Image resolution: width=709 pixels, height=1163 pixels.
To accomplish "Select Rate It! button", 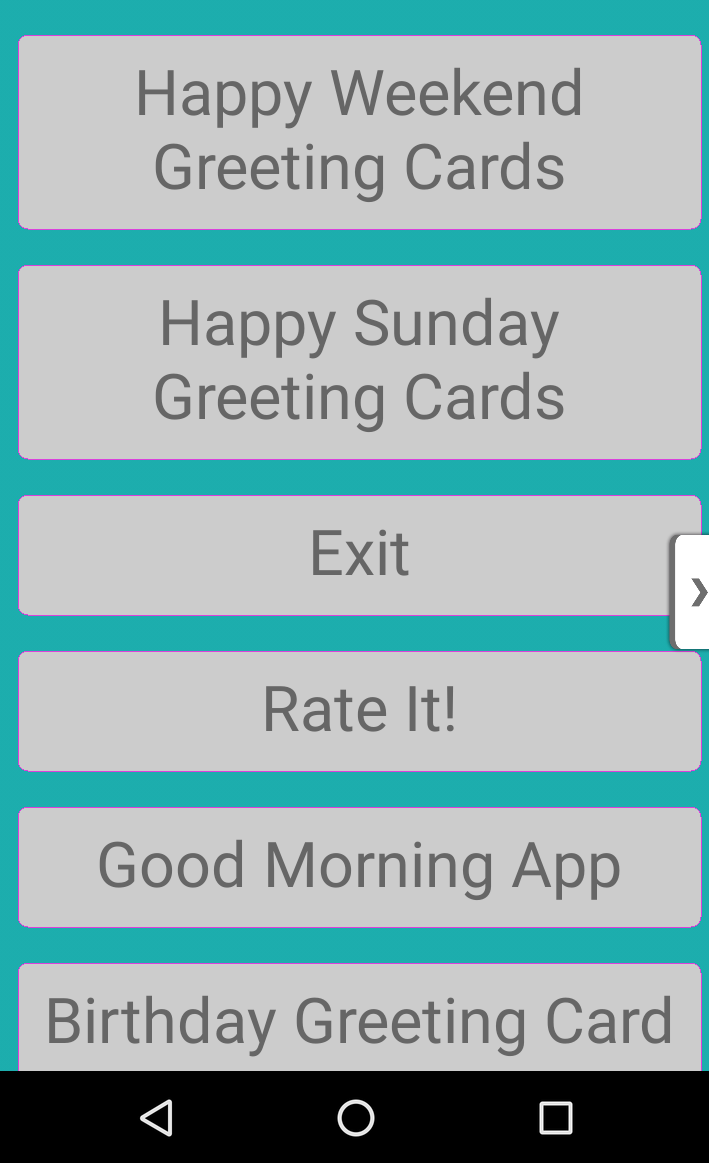I will pyautogui.click(x=360, y=711).
